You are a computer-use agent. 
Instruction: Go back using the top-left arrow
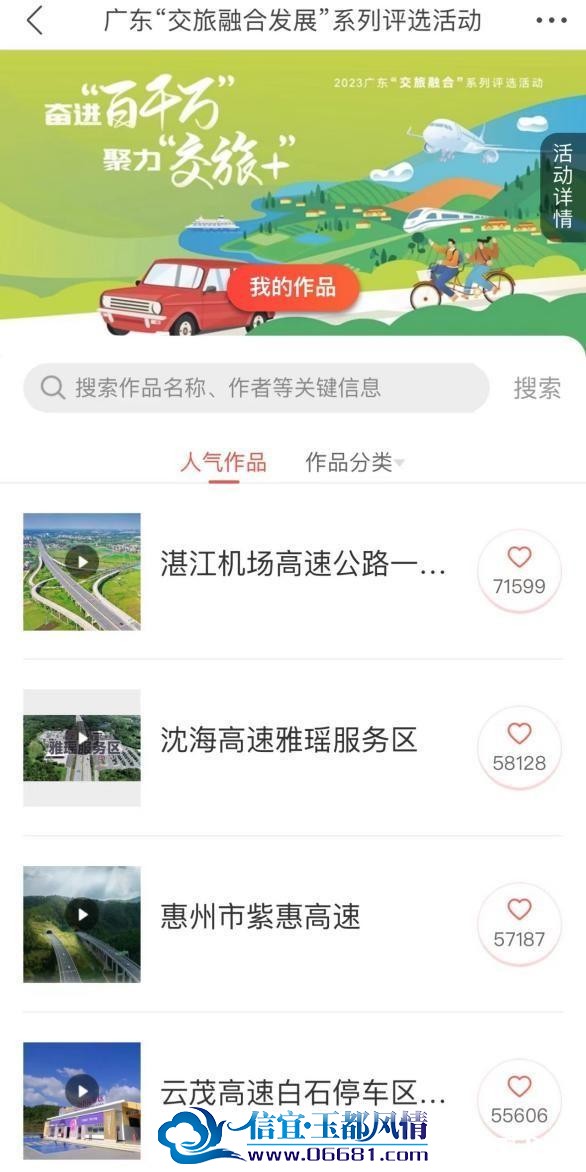click(34, 21)
